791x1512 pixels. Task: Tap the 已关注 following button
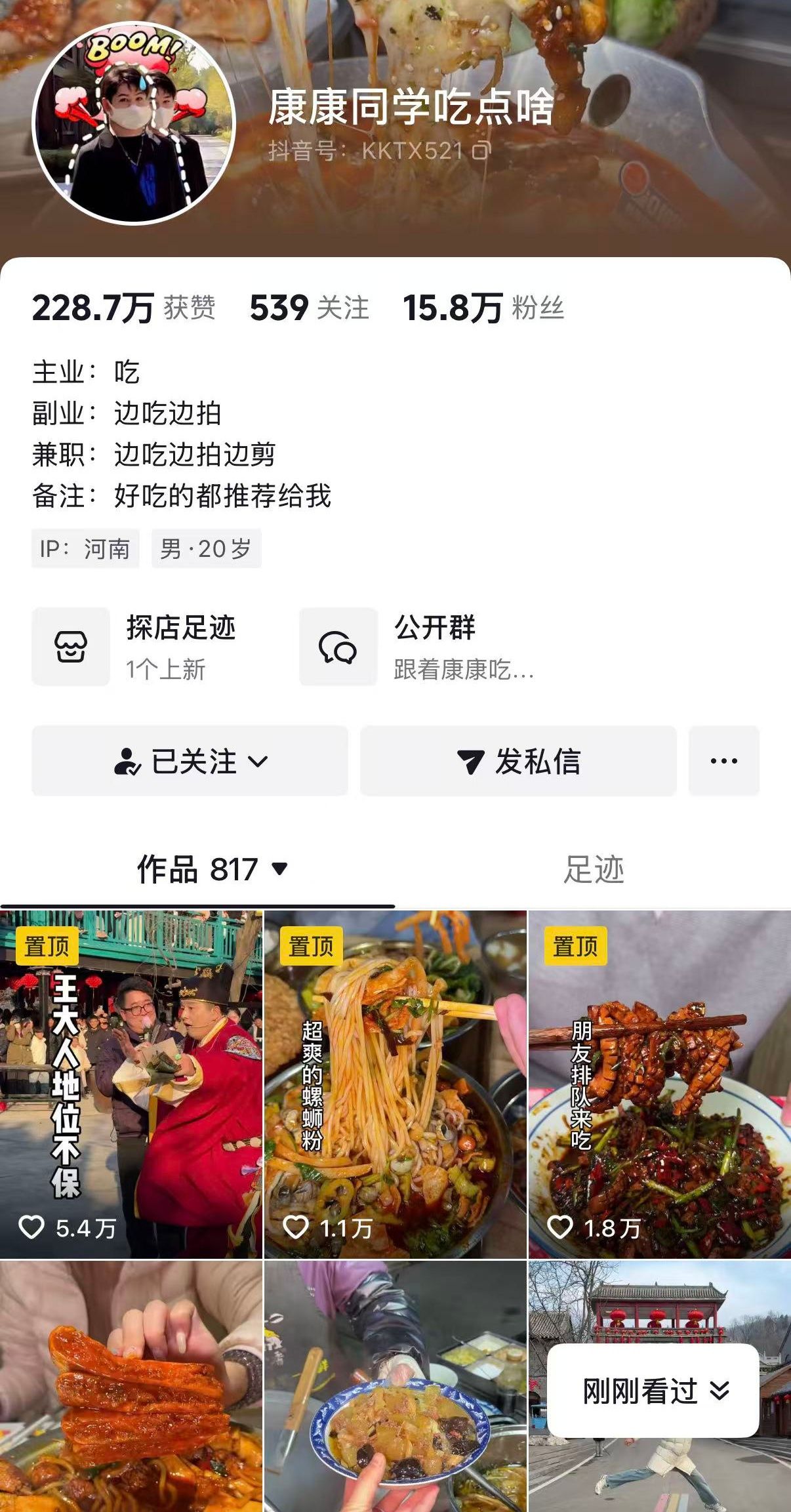point(190,761)
